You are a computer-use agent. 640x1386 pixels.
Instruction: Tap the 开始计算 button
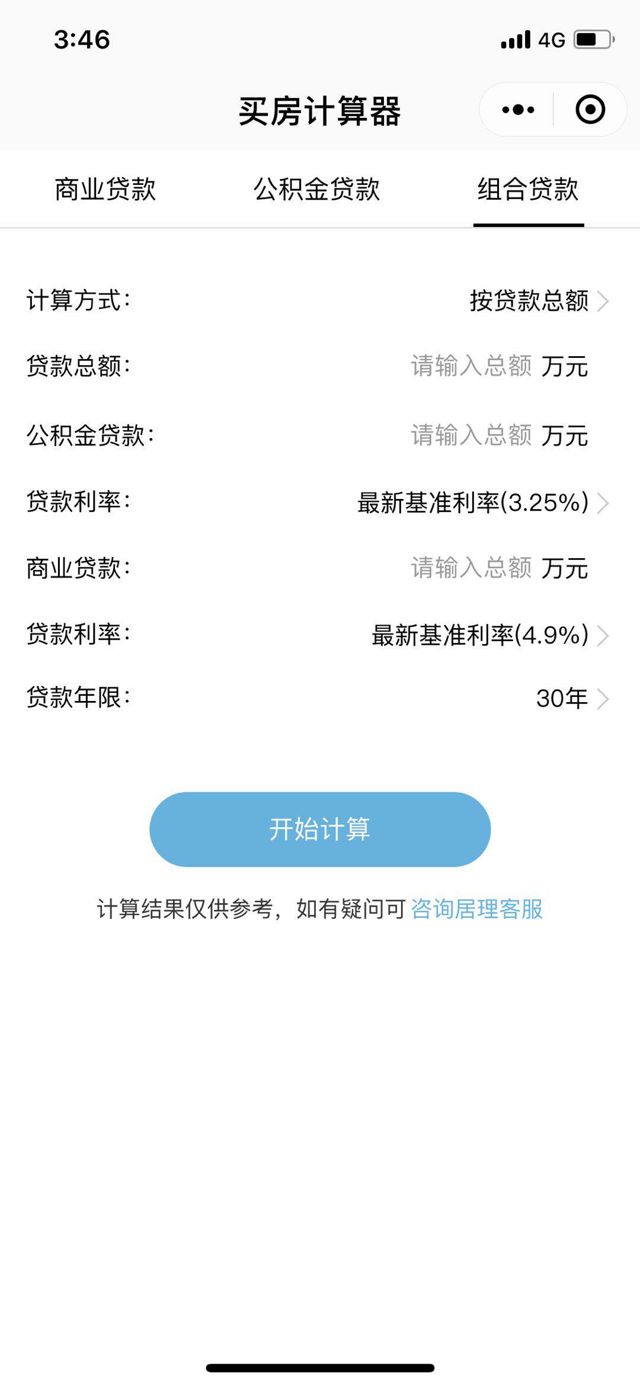pyautogui.click(x=320, y=829)
